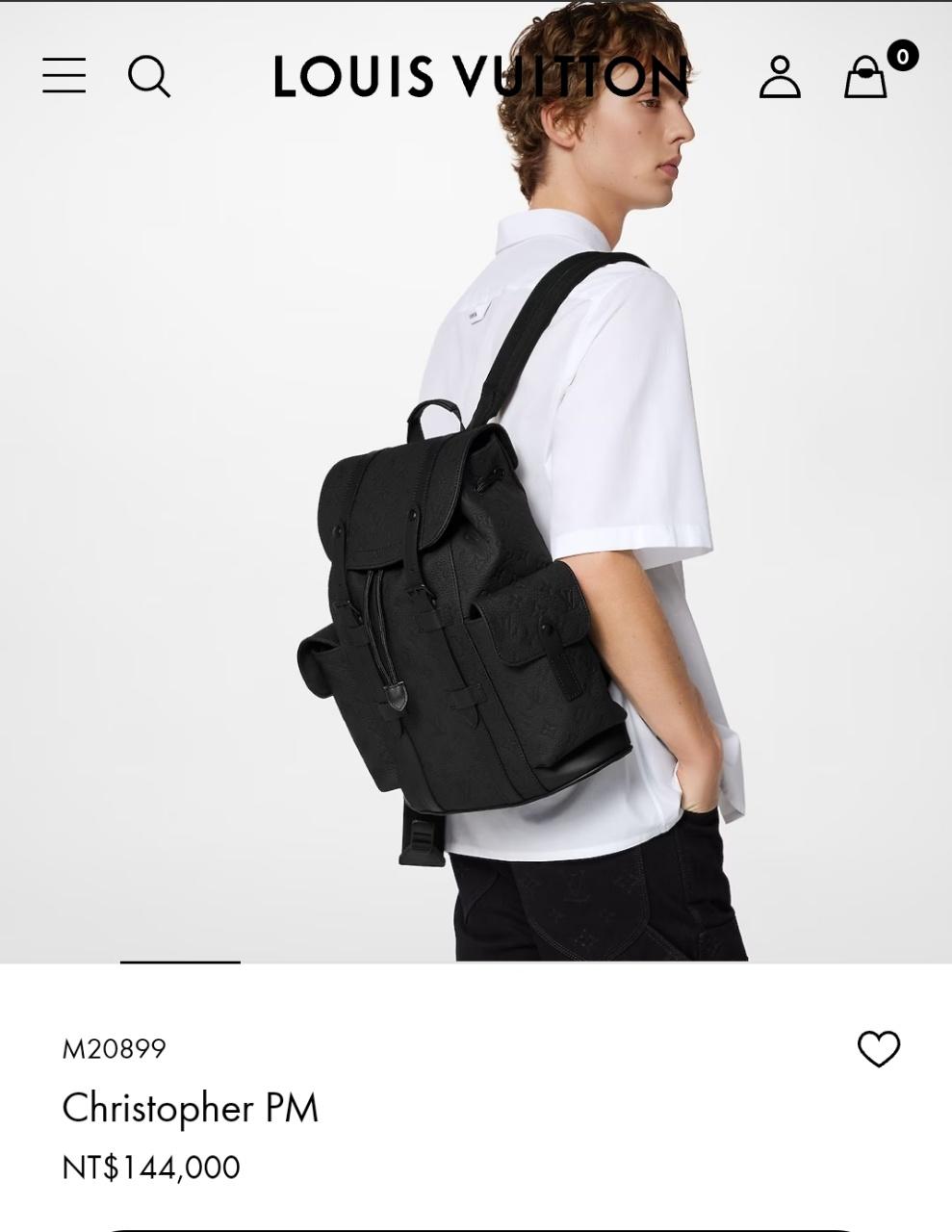Open the search icon

click(x=149, y=76)
